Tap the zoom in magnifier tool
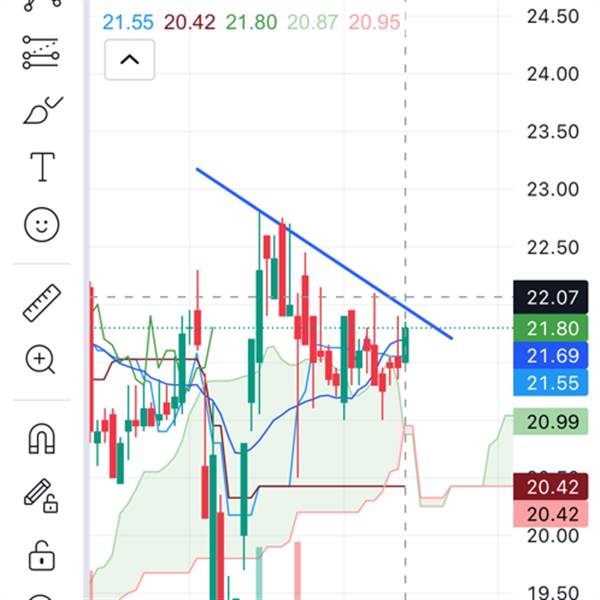The height and width of the screenshot is (600, 600). click(40, 359)
